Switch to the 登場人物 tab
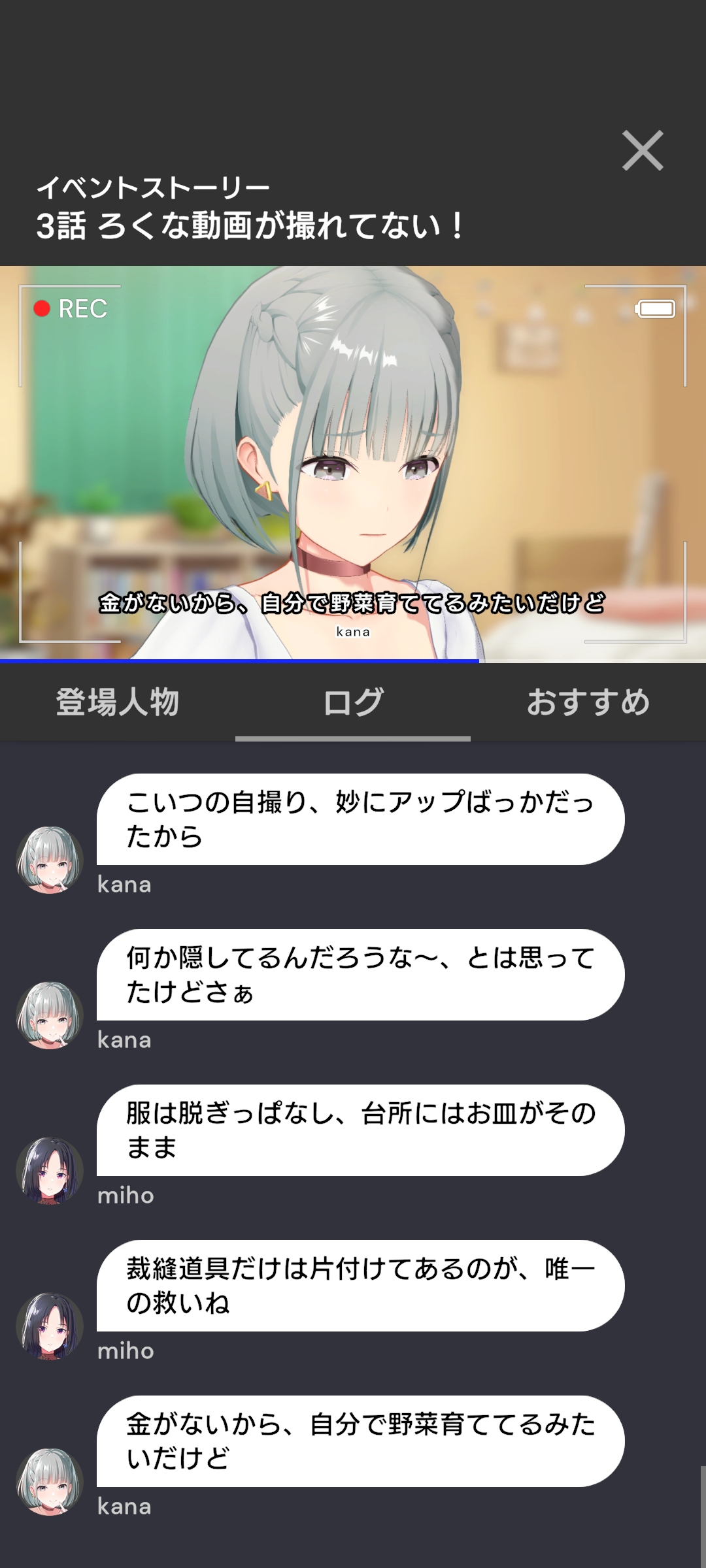This screenshot has width=706, height=1568. tap(118, 703)
